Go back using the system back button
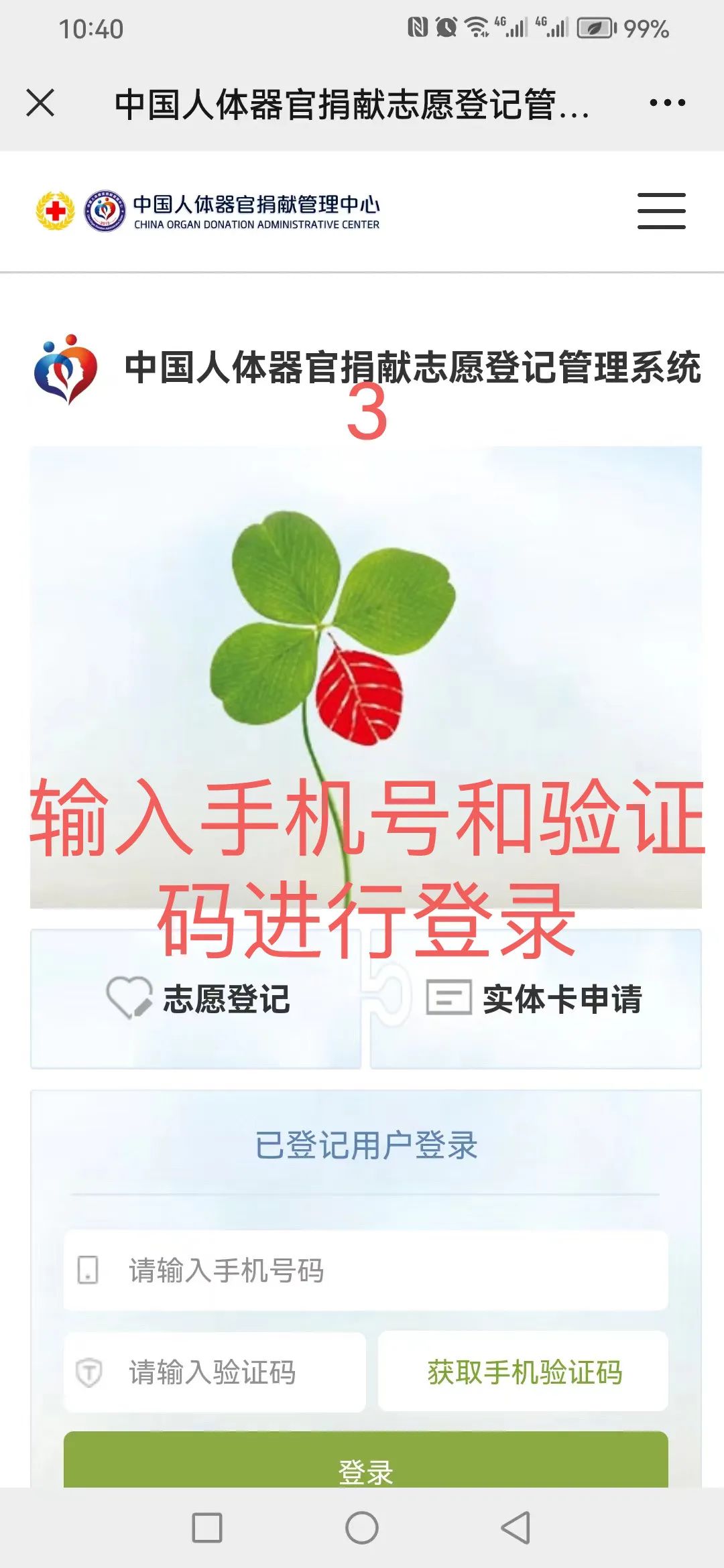This screenshot has height=1568, width=724. [516, 1528]
